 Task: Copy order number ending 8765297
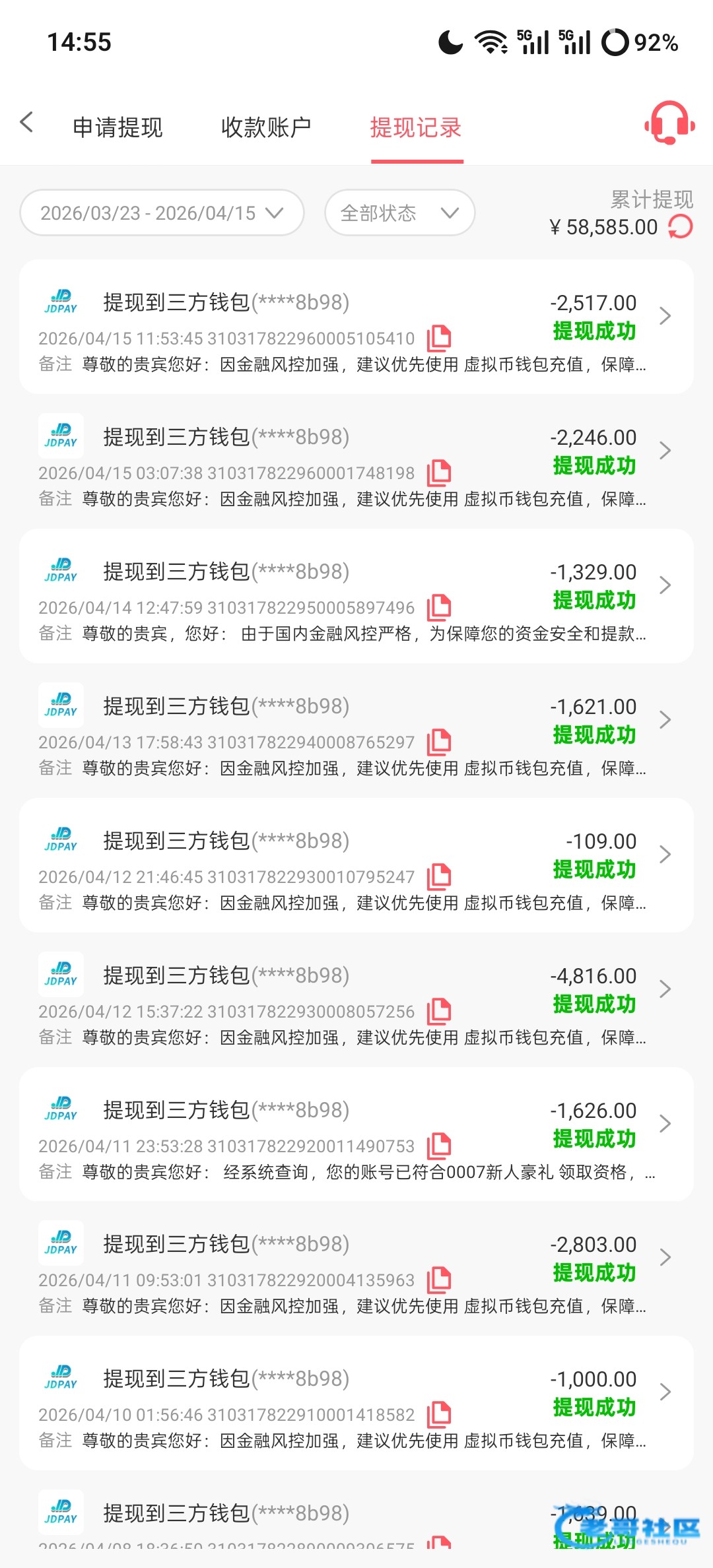(439, 742)
